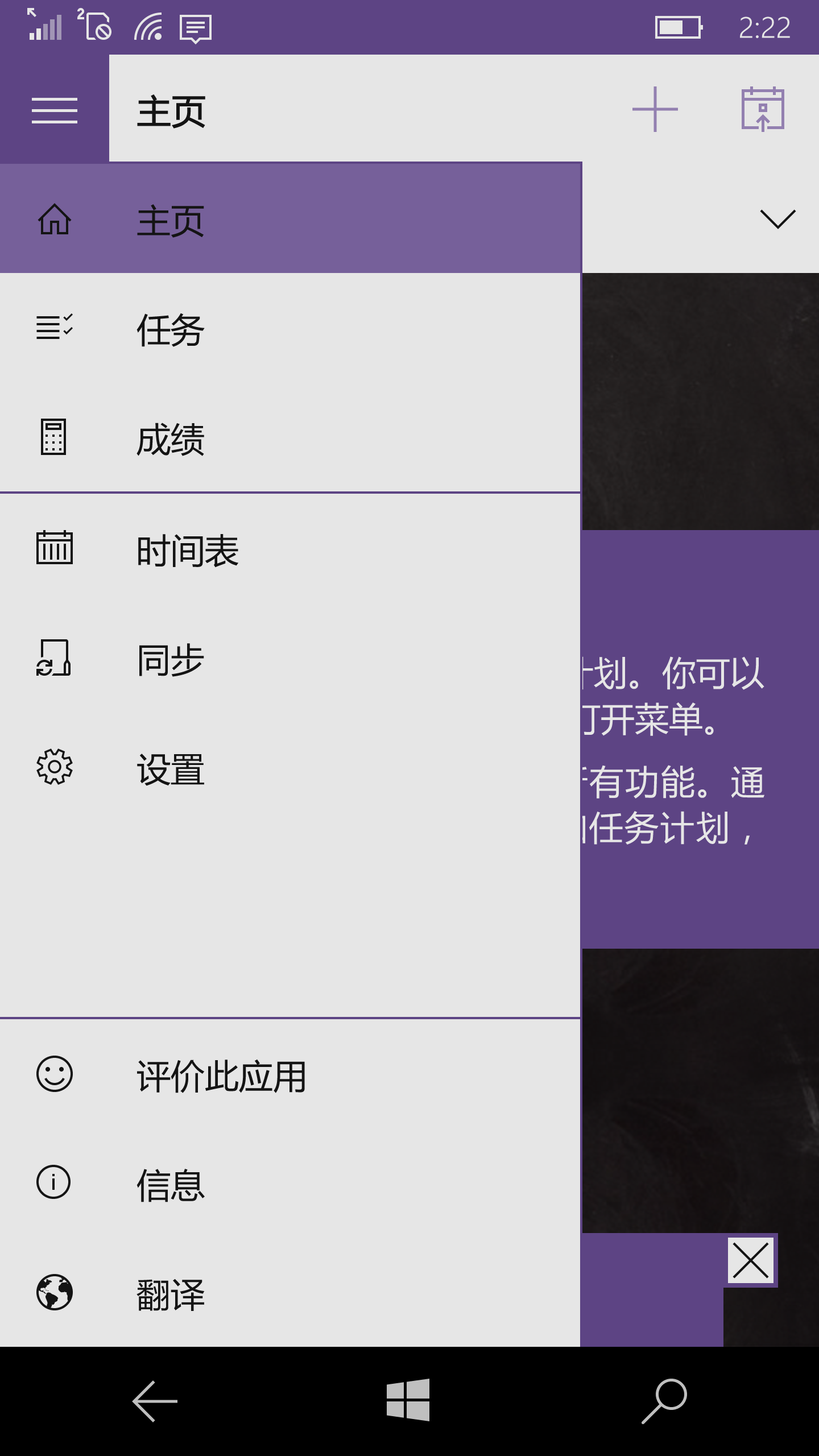Screen dimensions: 819x1456
Task: Open the calendar icon in the top bar
Action: tap(762, 109)
